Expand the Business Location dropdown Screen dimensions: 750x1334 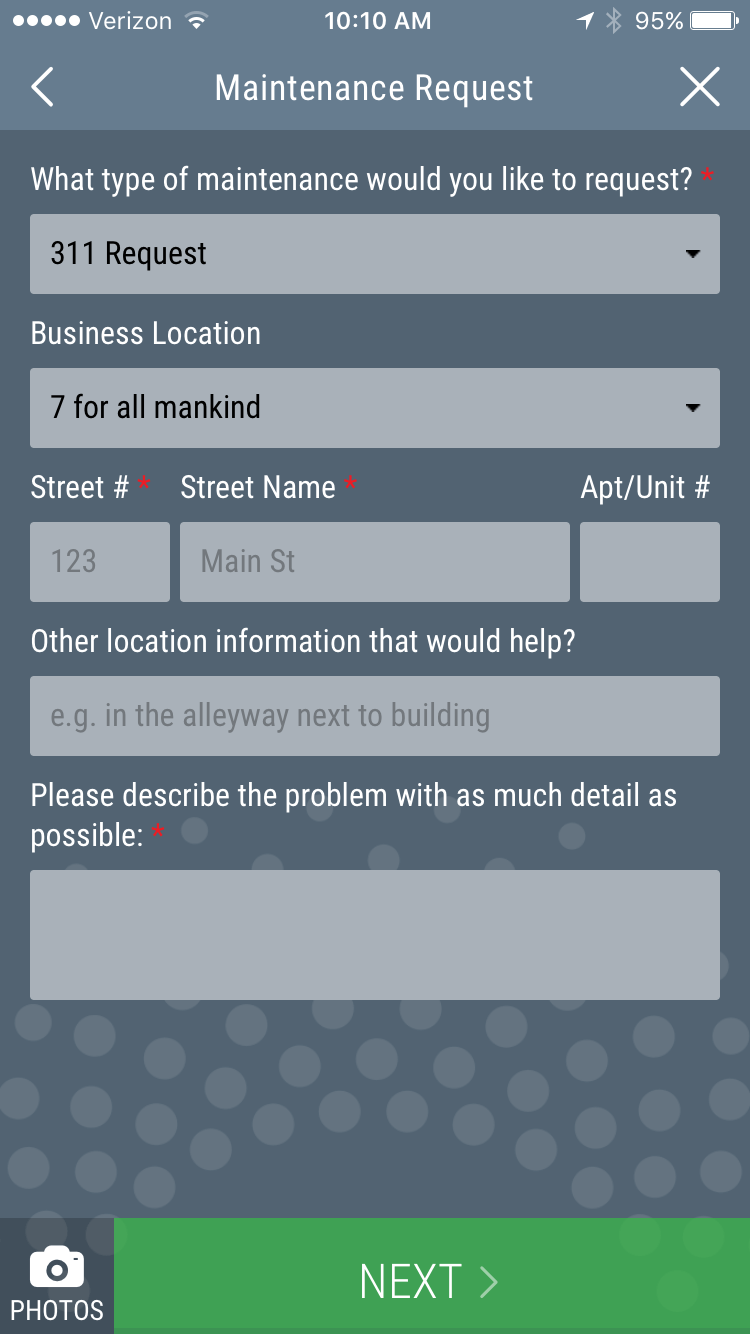(x=374, y=408)
